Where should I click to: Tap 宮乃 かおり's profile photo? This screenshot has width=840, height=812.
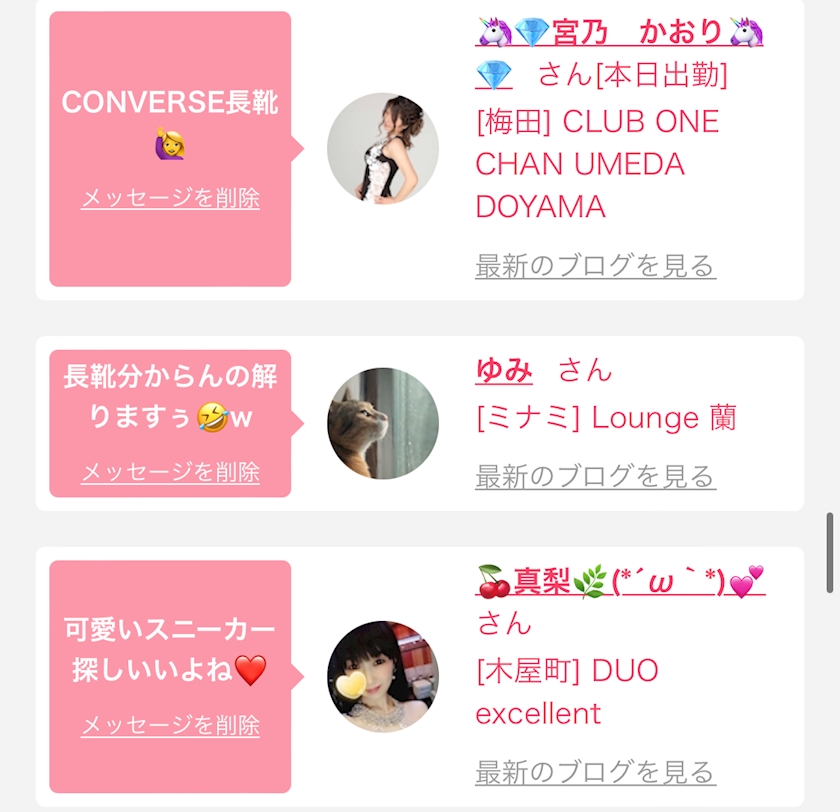click(383, 148)
